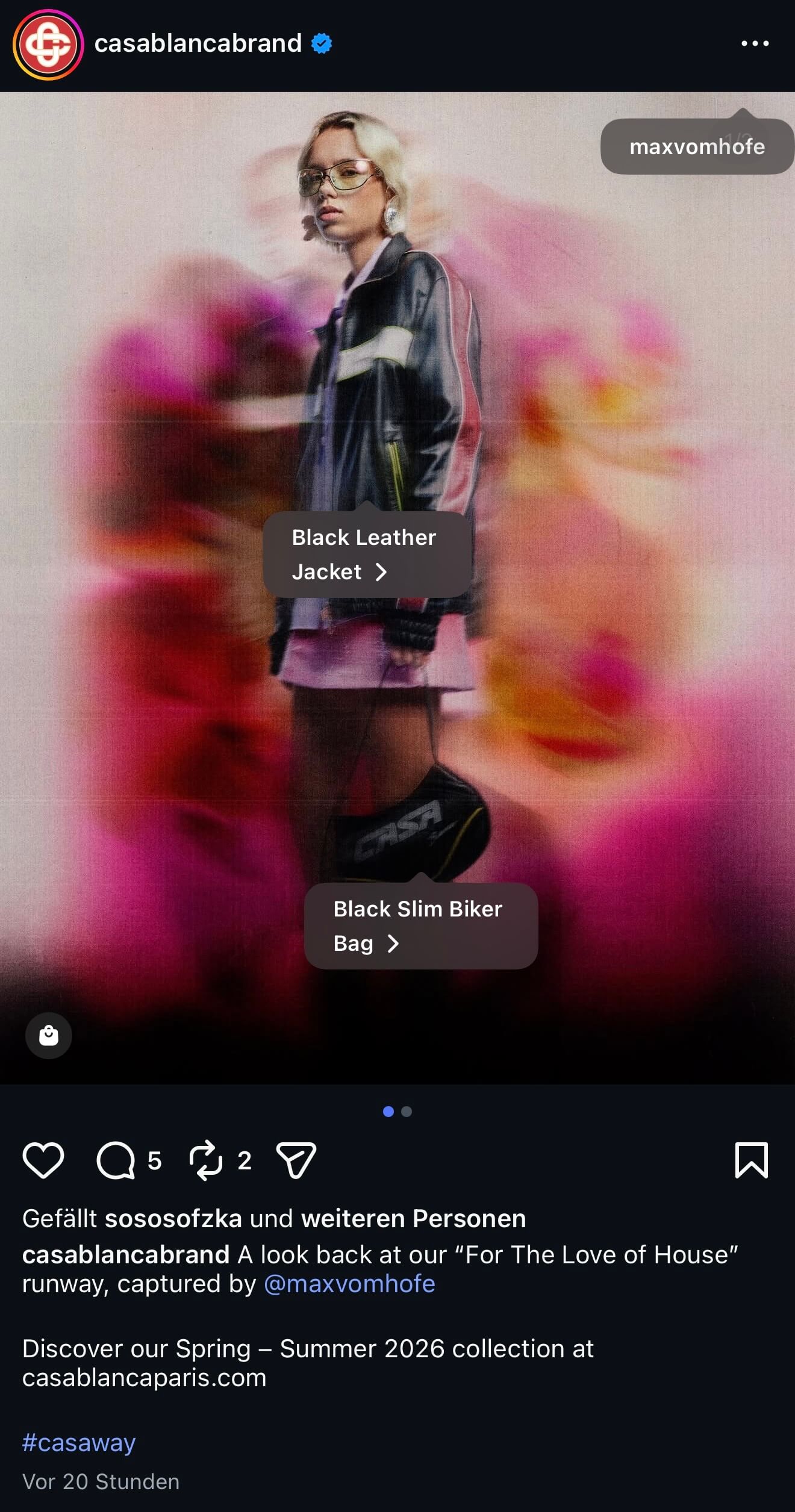Open the @maxvomhofe mention in caption
This screenshot has width=795, height=1512.
(349, 1284)
